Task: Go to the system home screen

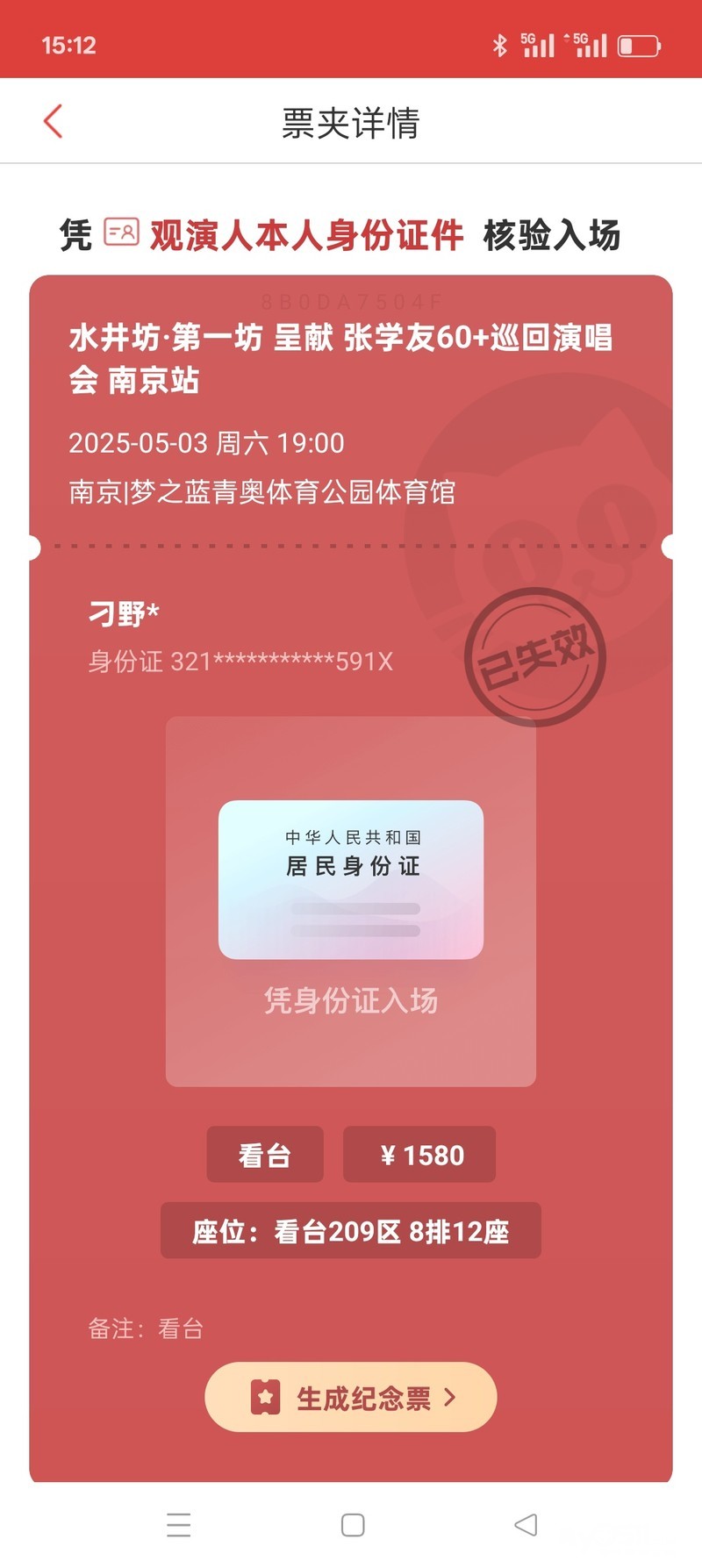Action: pyautogui.click(x=353, y=1525)
